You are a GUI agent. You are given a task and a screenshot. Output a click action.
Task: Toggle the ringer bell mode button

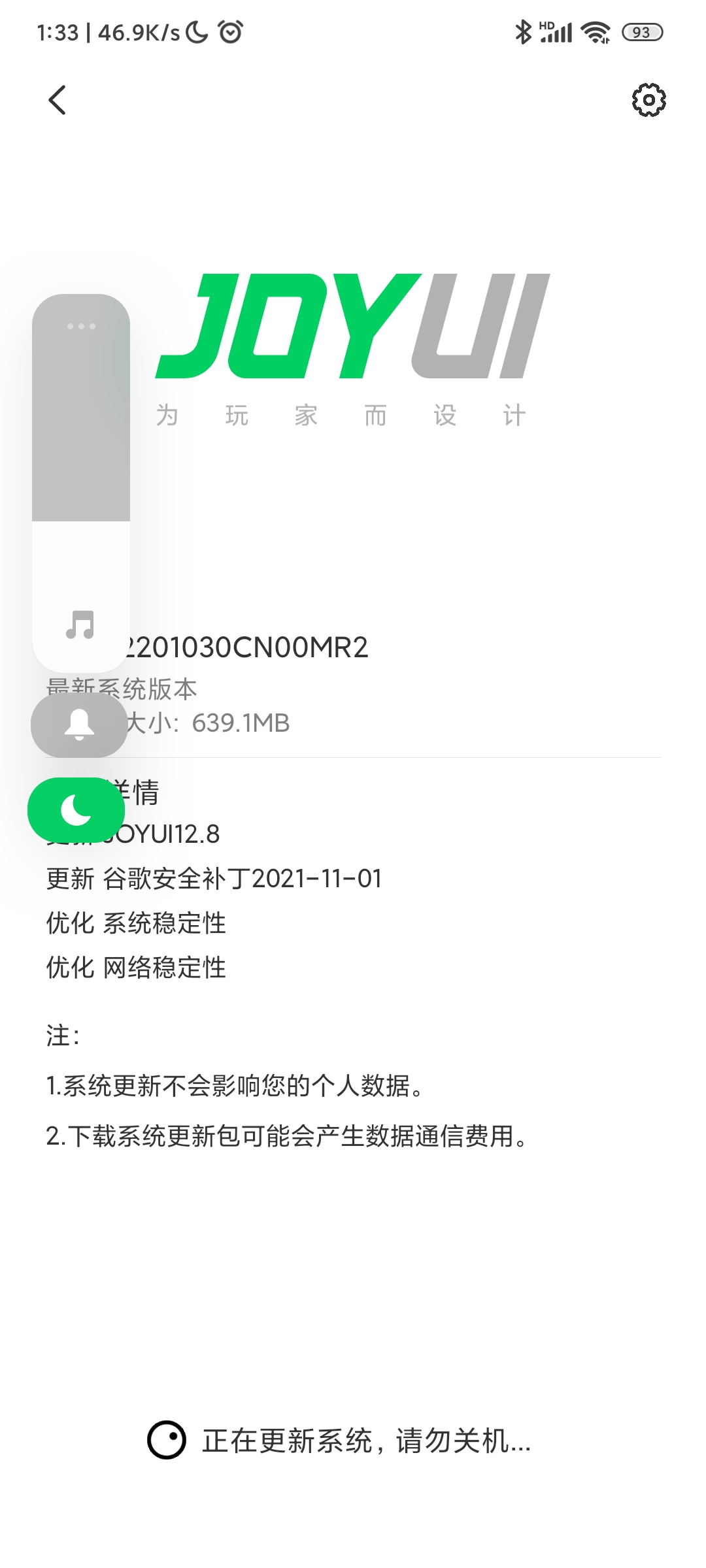(x=79, y=725)
